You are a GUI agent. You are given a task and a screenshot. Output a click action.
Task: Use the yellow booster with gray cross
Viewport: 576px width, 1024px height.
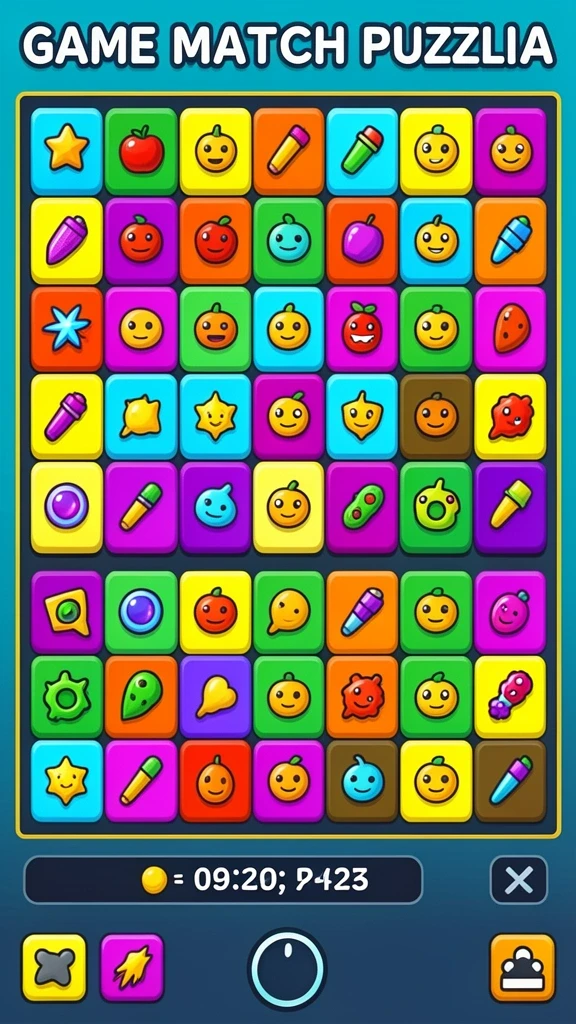point(54,967)
